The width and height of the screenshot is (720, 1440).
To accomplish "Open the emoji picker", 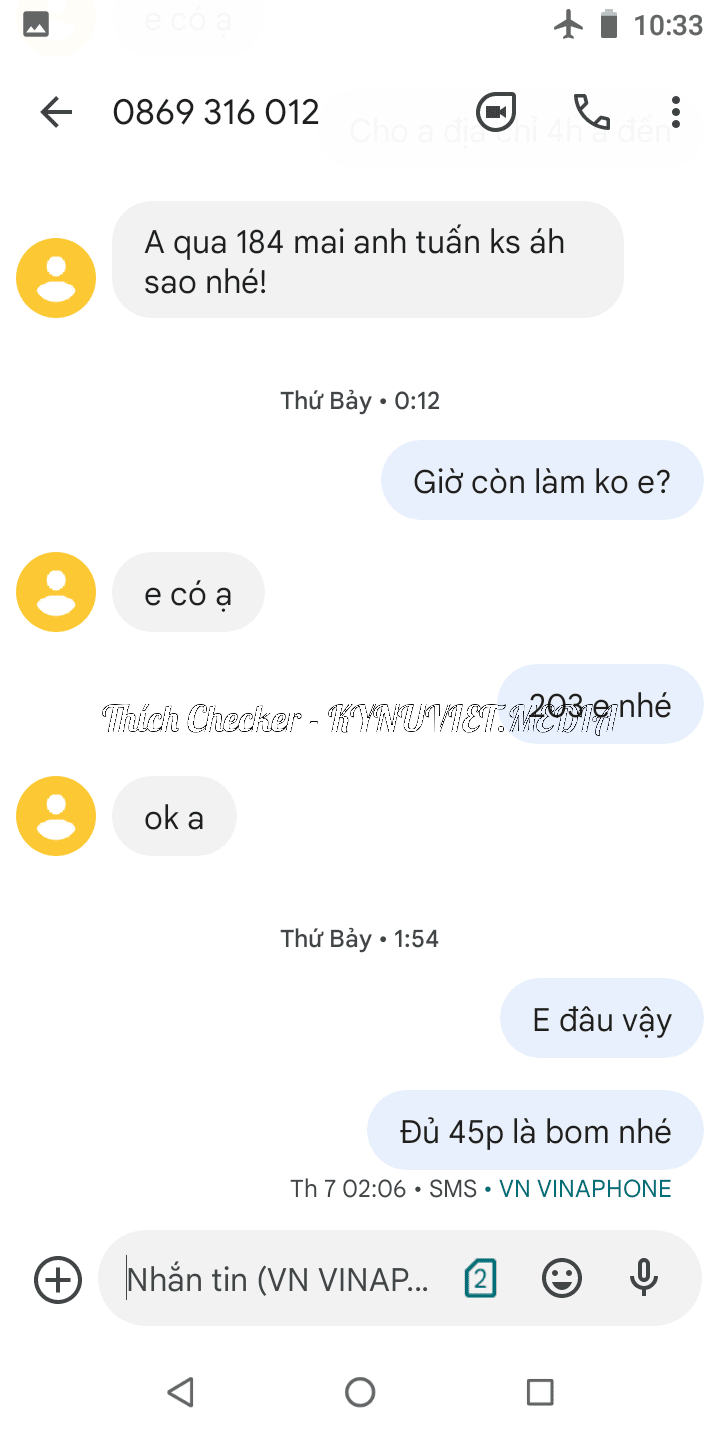I will (x=562, y=1279).
